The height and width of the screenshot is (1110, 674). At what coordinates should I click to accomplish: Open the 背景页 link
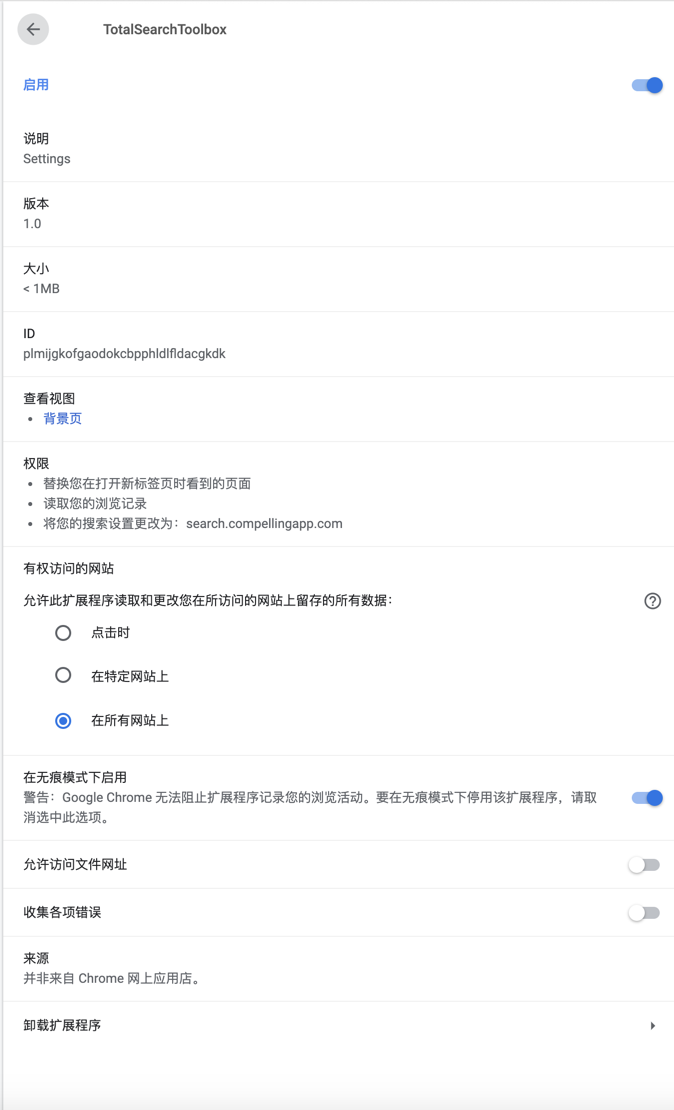pyautogui.click(x=62, y=418)
